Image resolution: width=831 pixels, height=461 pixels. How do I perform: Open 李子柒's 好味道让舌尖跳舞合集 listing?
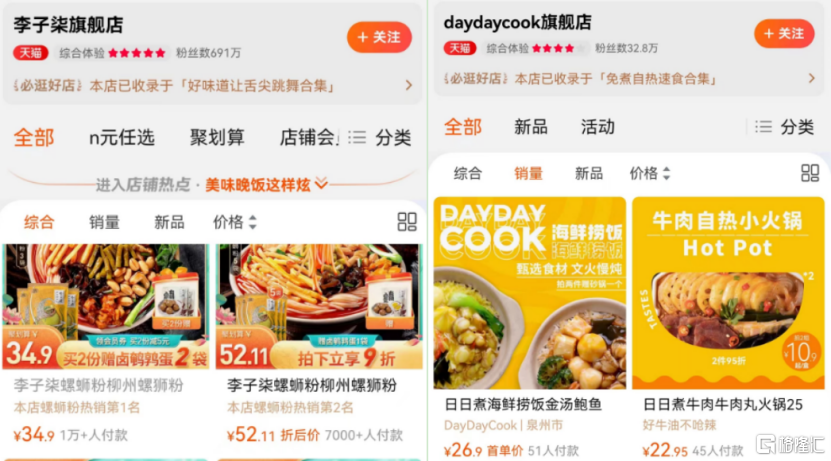pos(212,85)
